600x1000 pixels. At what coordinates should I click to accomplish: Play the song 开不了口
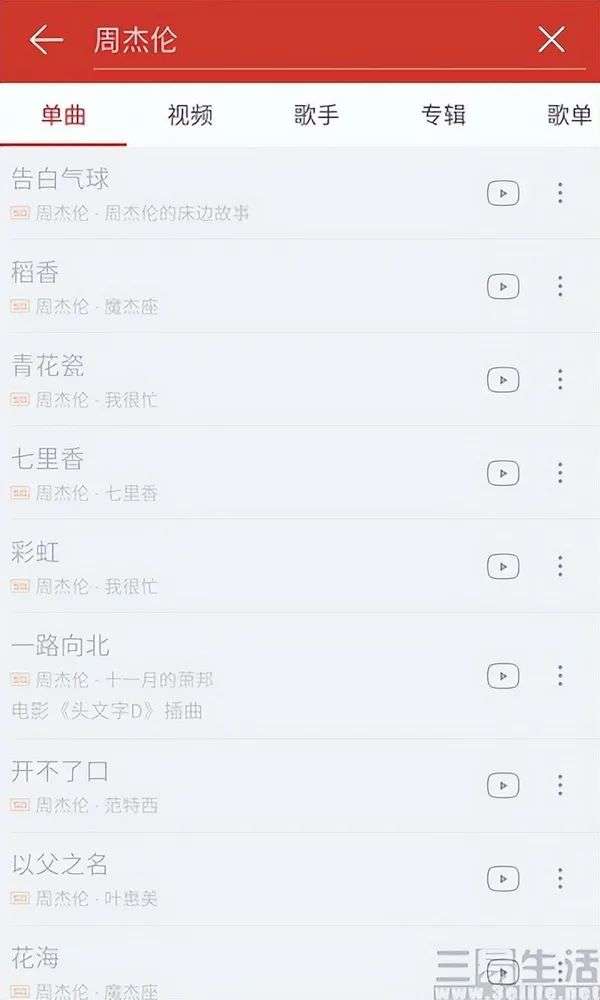point(60,772)
